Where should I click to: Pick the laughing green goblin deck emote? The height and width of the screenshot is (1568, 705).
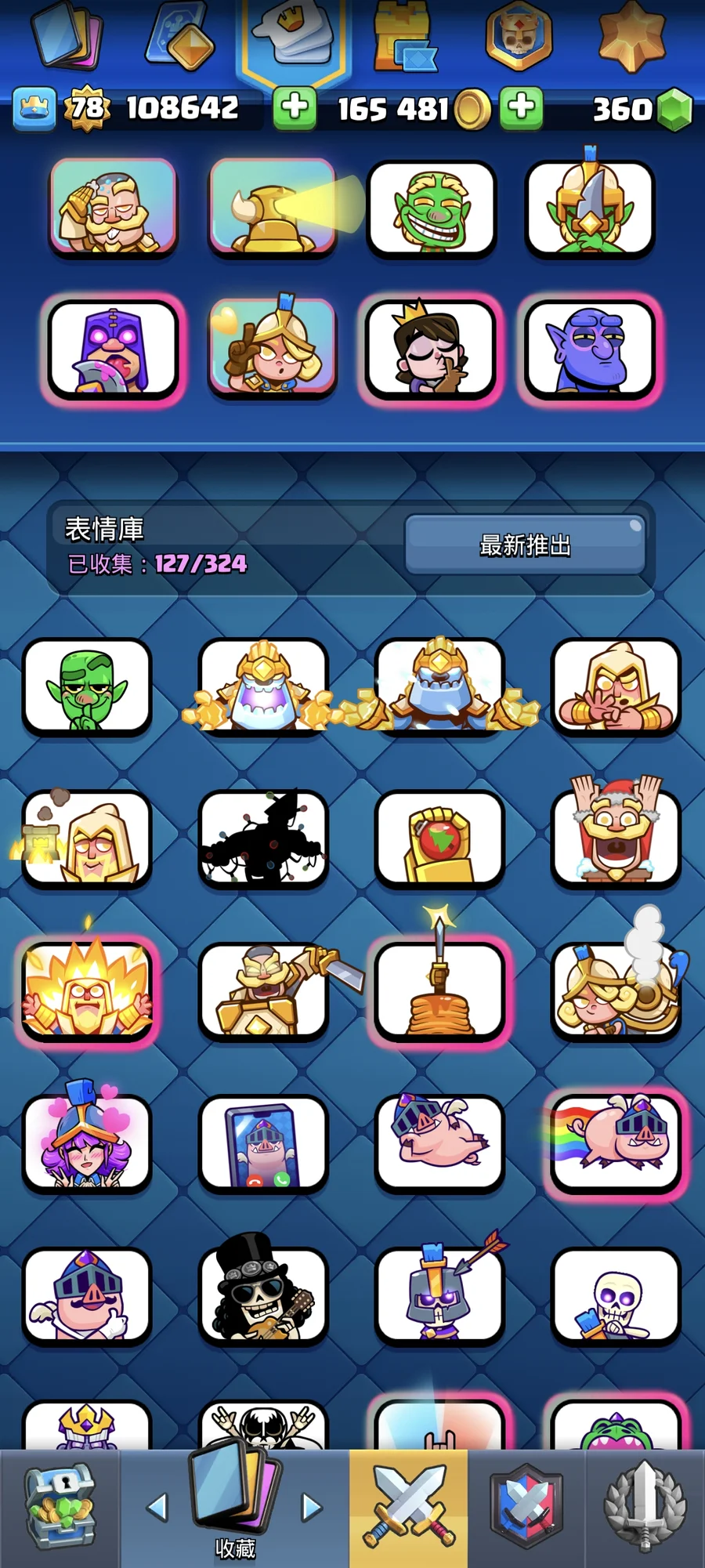click(432, 208)
